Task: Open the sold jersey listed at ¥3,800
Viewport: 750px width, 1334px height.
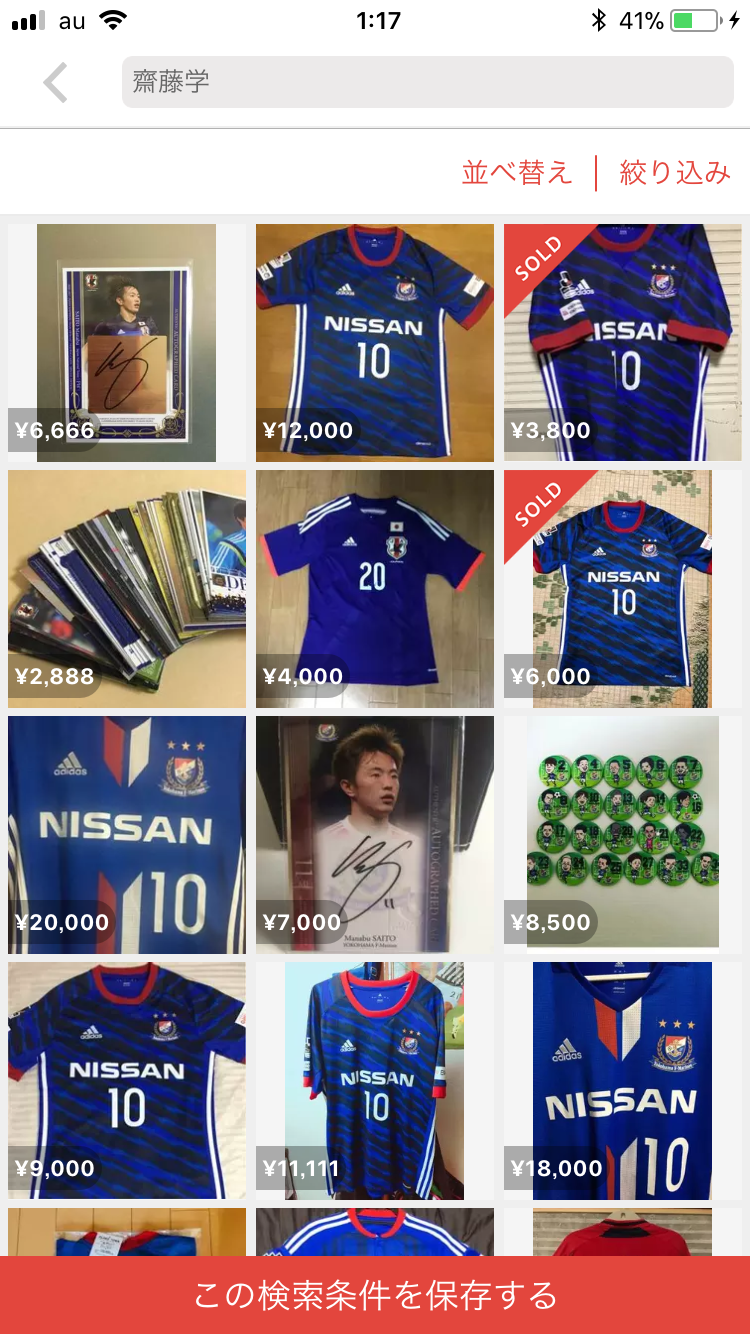Action: coord(622,342)
